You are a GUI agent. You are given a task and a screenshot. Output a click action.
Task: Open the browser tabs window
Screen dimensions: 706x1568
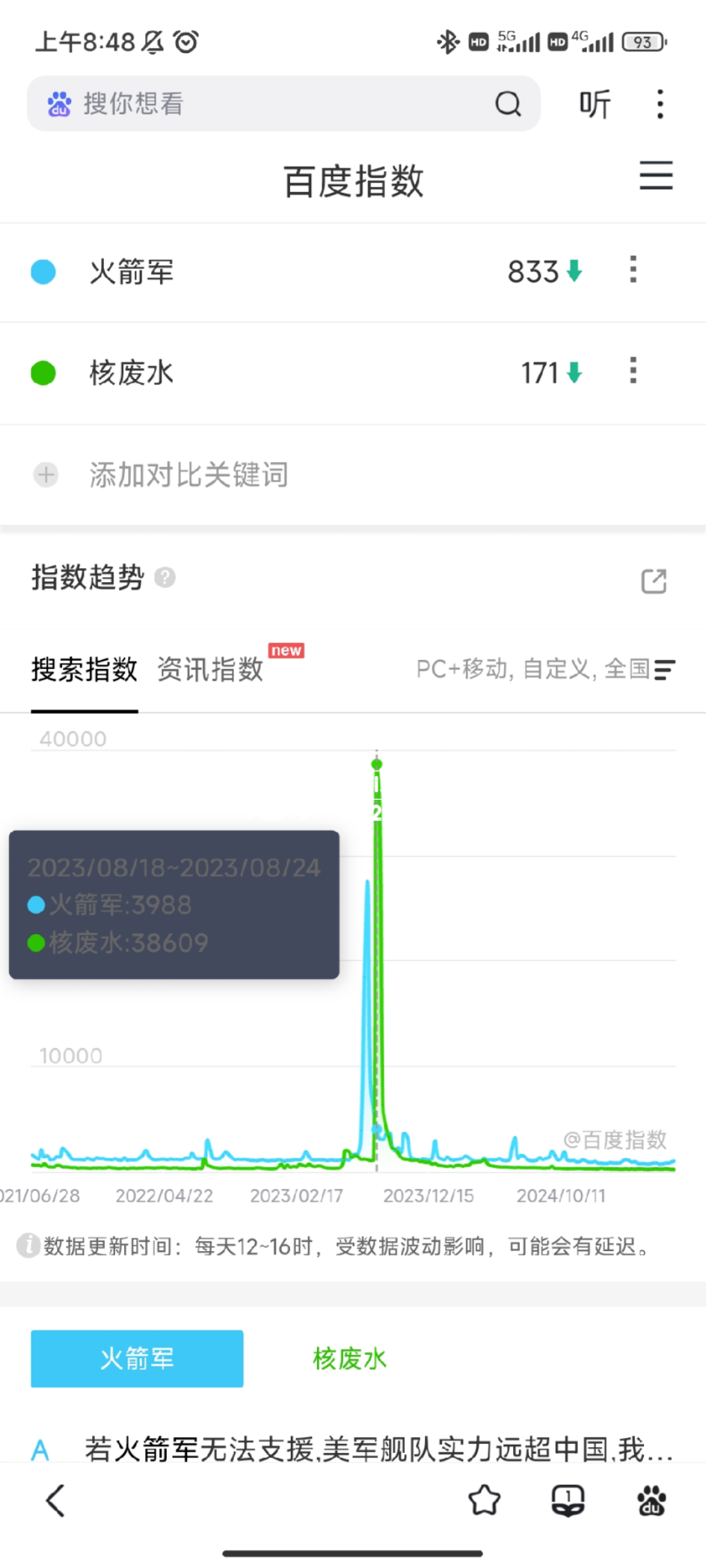click(x=568, y=1500)
